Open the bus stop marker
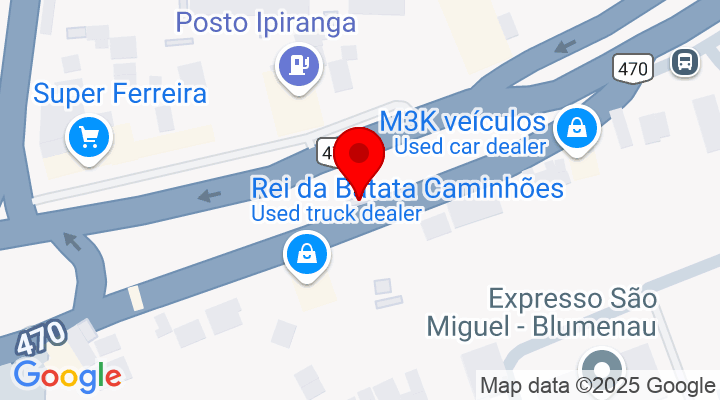 tap(685, 63)
